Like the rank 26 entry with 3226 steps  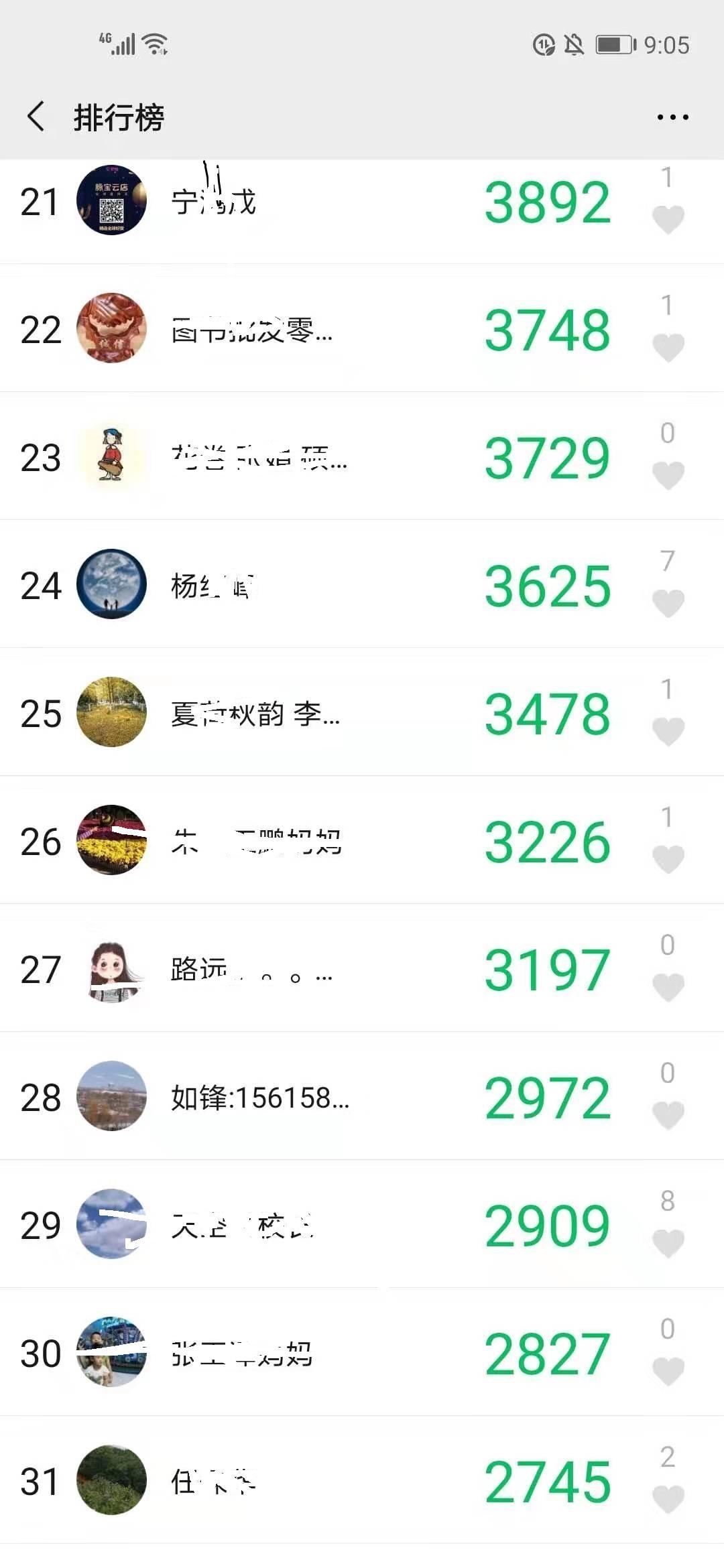[668, 859]
